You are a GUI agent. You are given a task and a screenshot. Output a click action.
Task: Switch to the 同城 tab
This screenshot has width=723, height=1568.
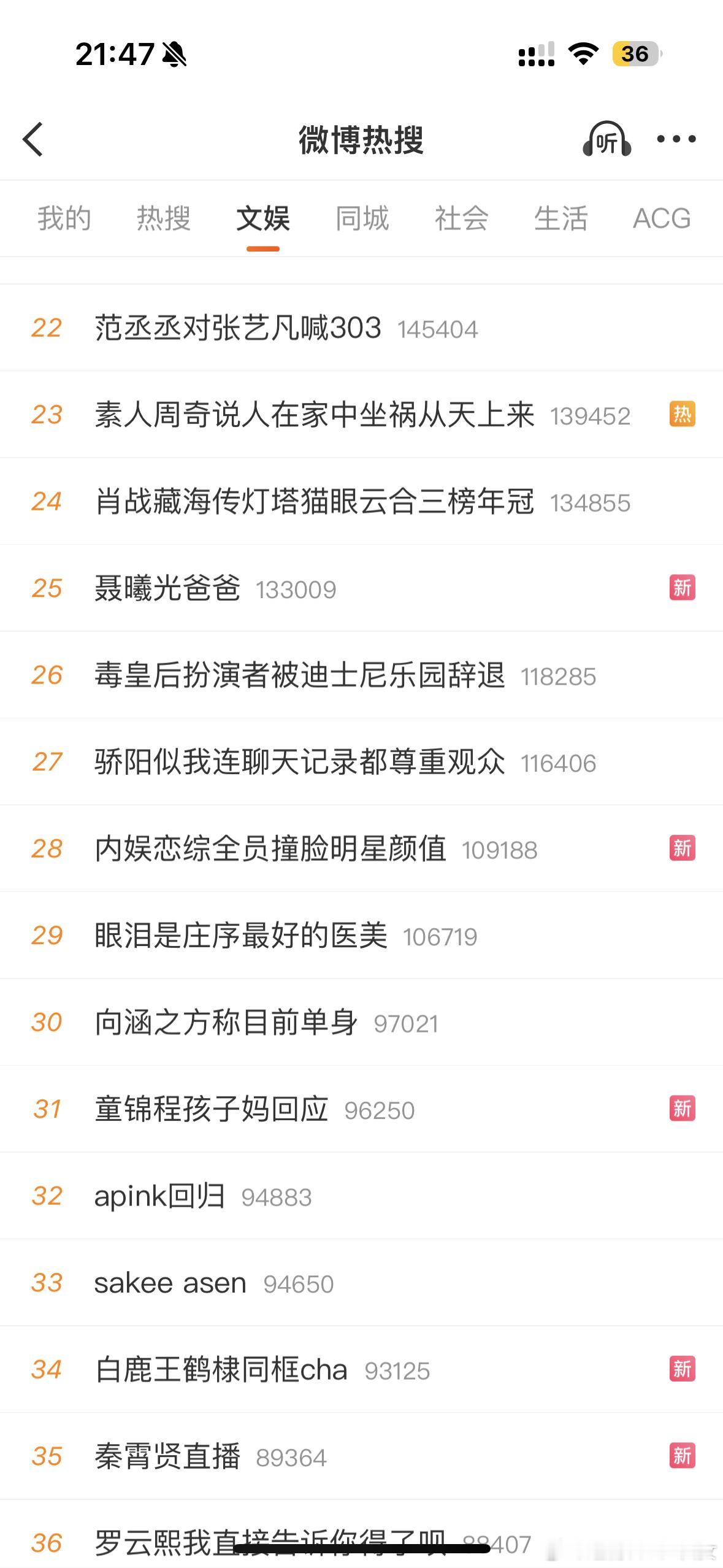pos(361,219)
